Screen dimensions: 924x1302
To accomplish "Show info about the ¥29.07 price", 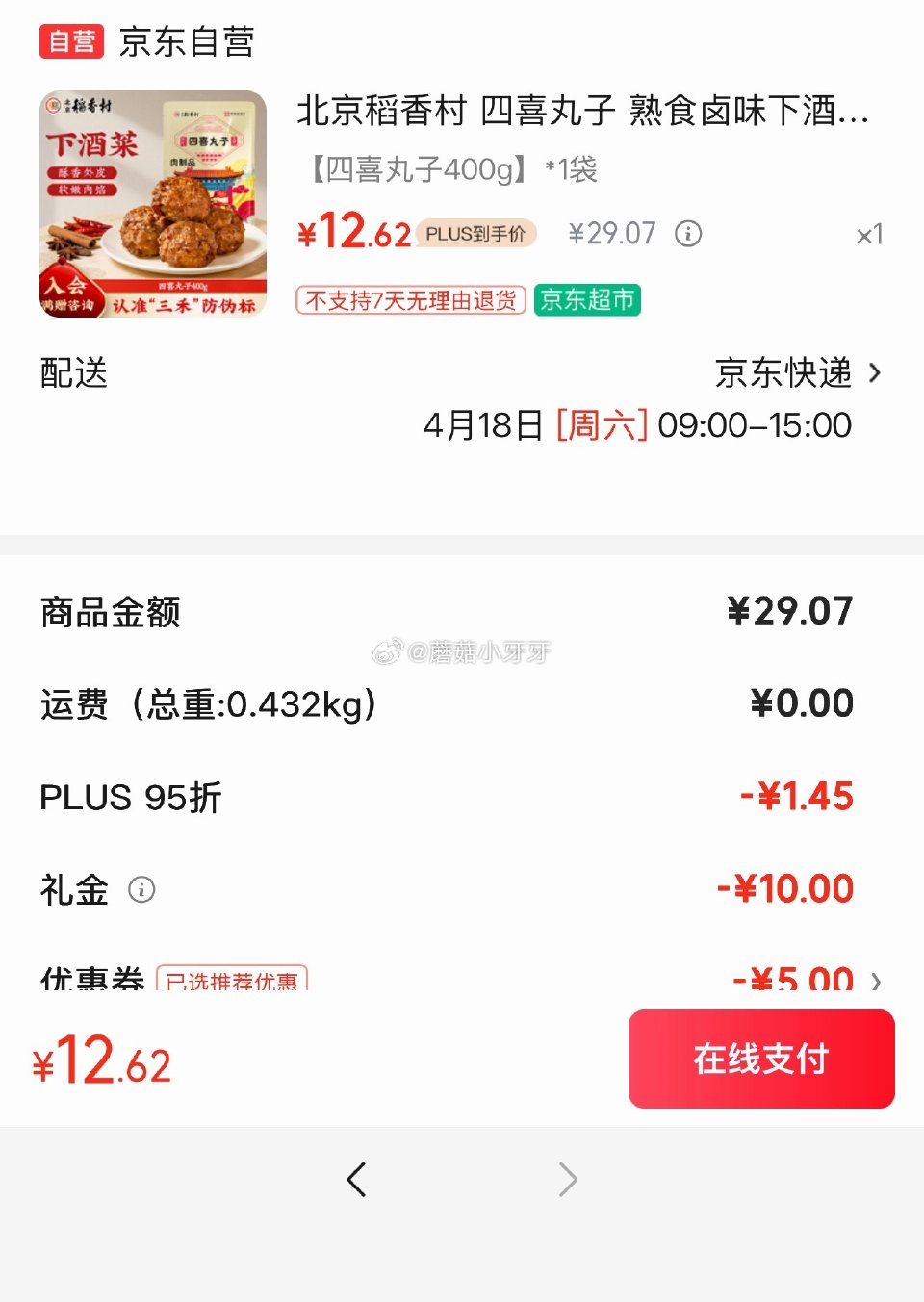I will point(688,234).
